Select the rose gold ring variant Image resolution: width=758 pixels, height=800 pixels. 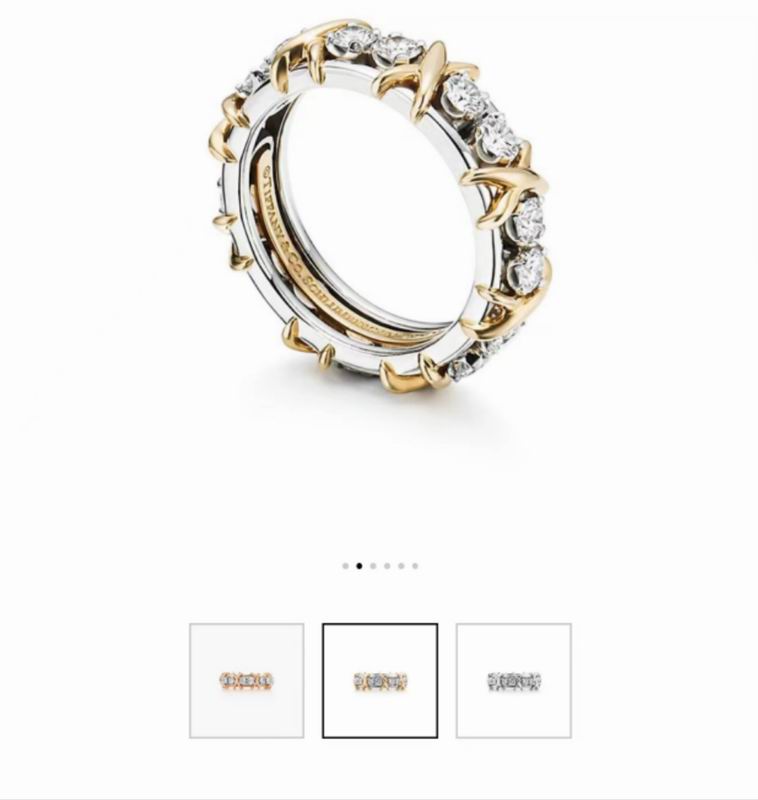[x=246, y=681]
